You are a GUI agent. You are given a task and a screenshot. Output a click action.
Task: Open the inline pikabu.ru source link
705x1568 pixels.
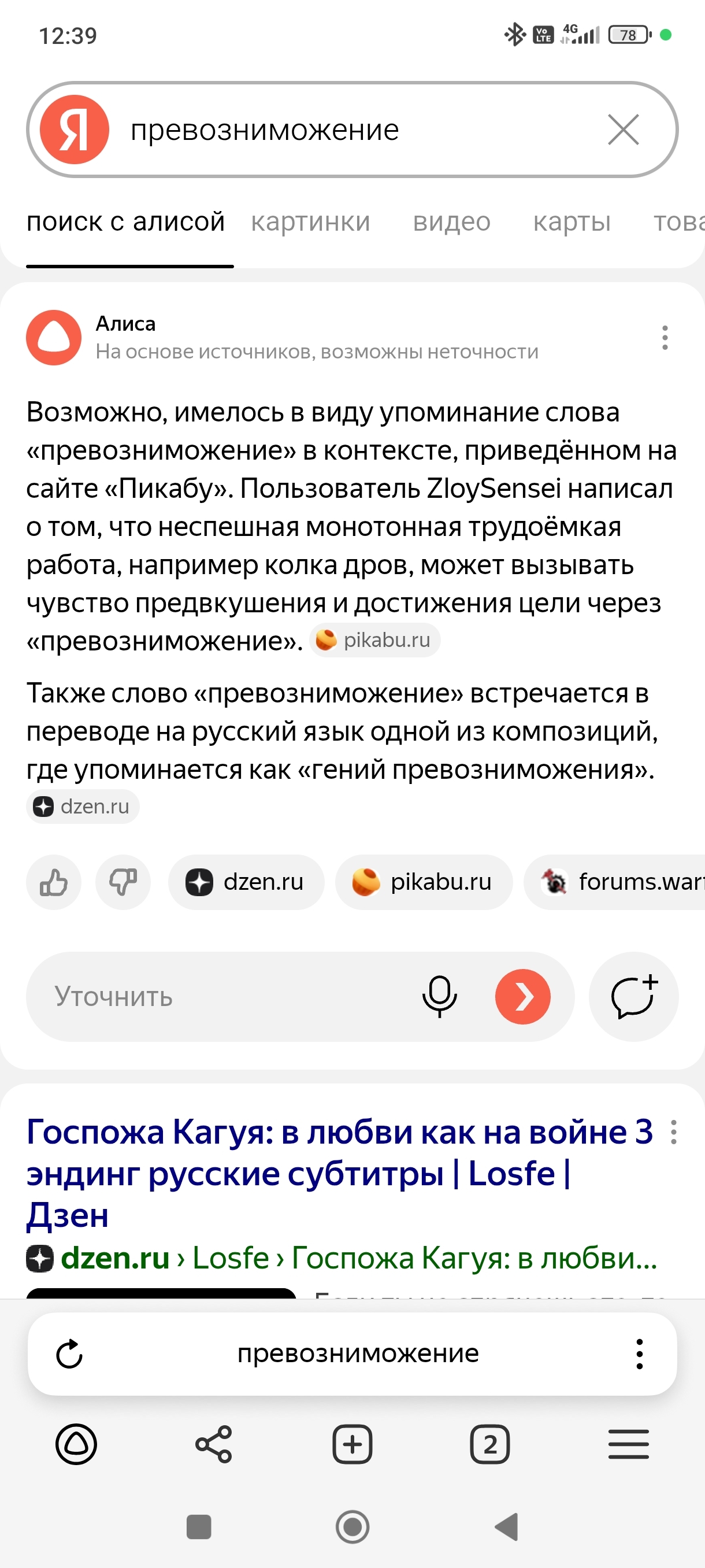[x=375, y=641]
